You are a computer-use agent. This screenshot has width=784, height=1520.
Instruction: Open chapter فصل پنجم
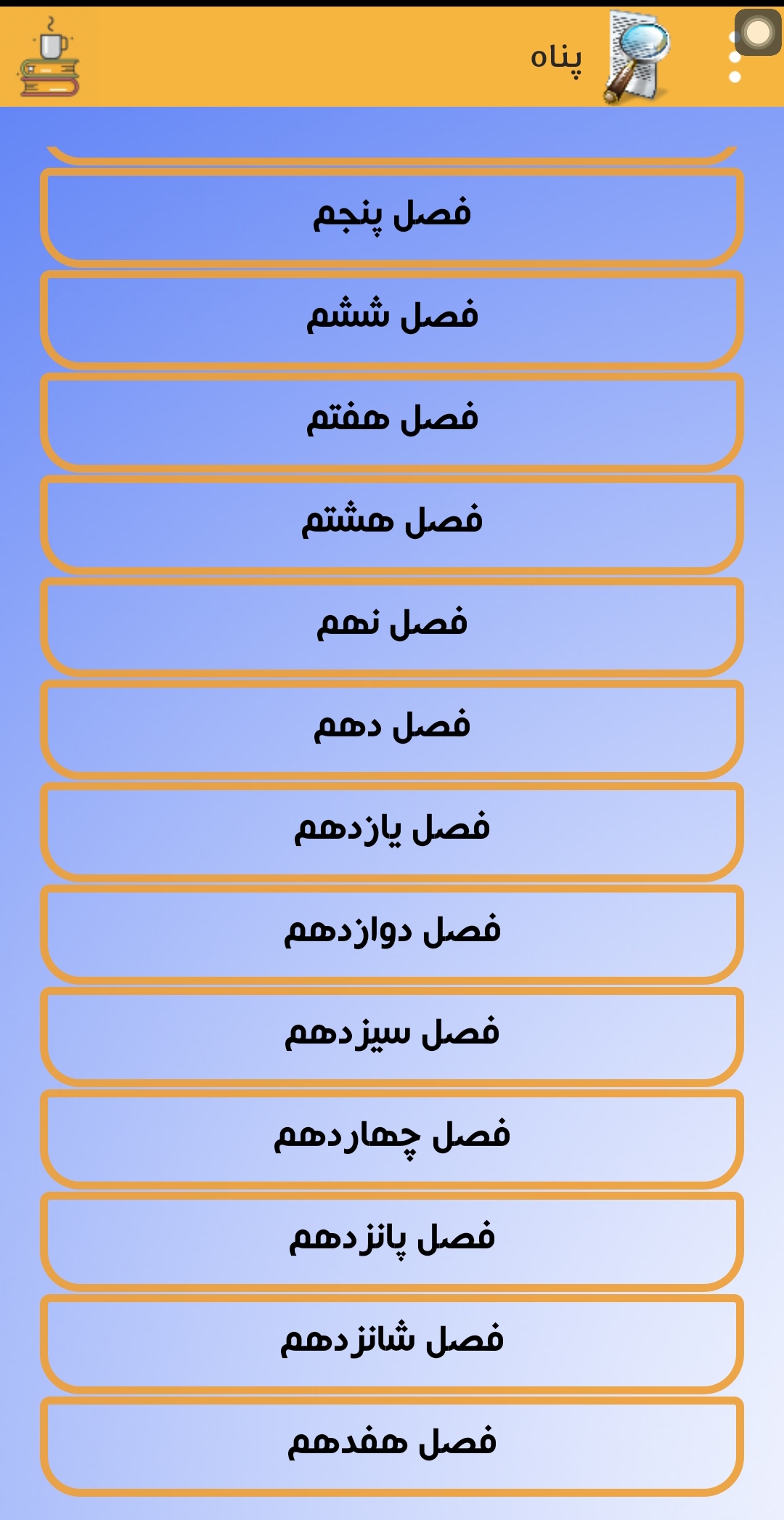392,216
